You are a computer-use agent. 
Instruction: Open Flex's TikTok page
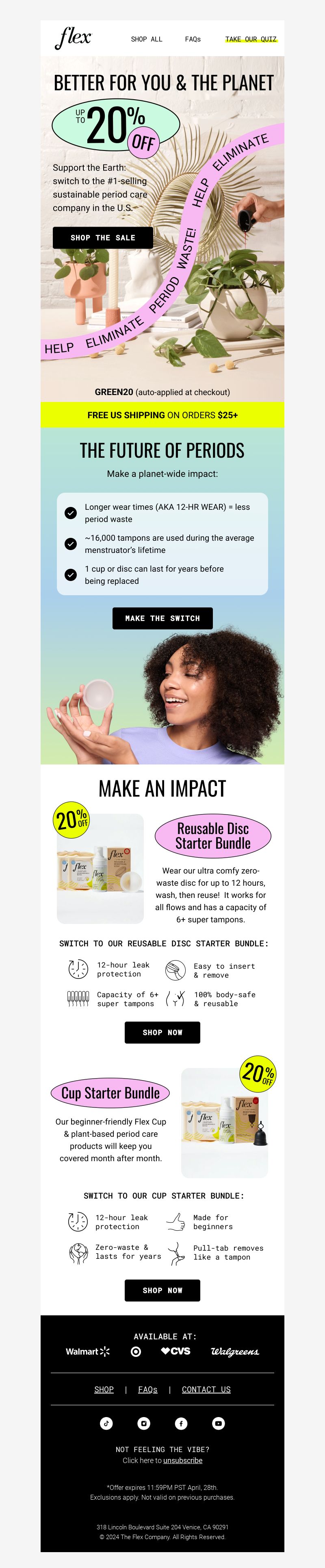tap(106, 1423)
